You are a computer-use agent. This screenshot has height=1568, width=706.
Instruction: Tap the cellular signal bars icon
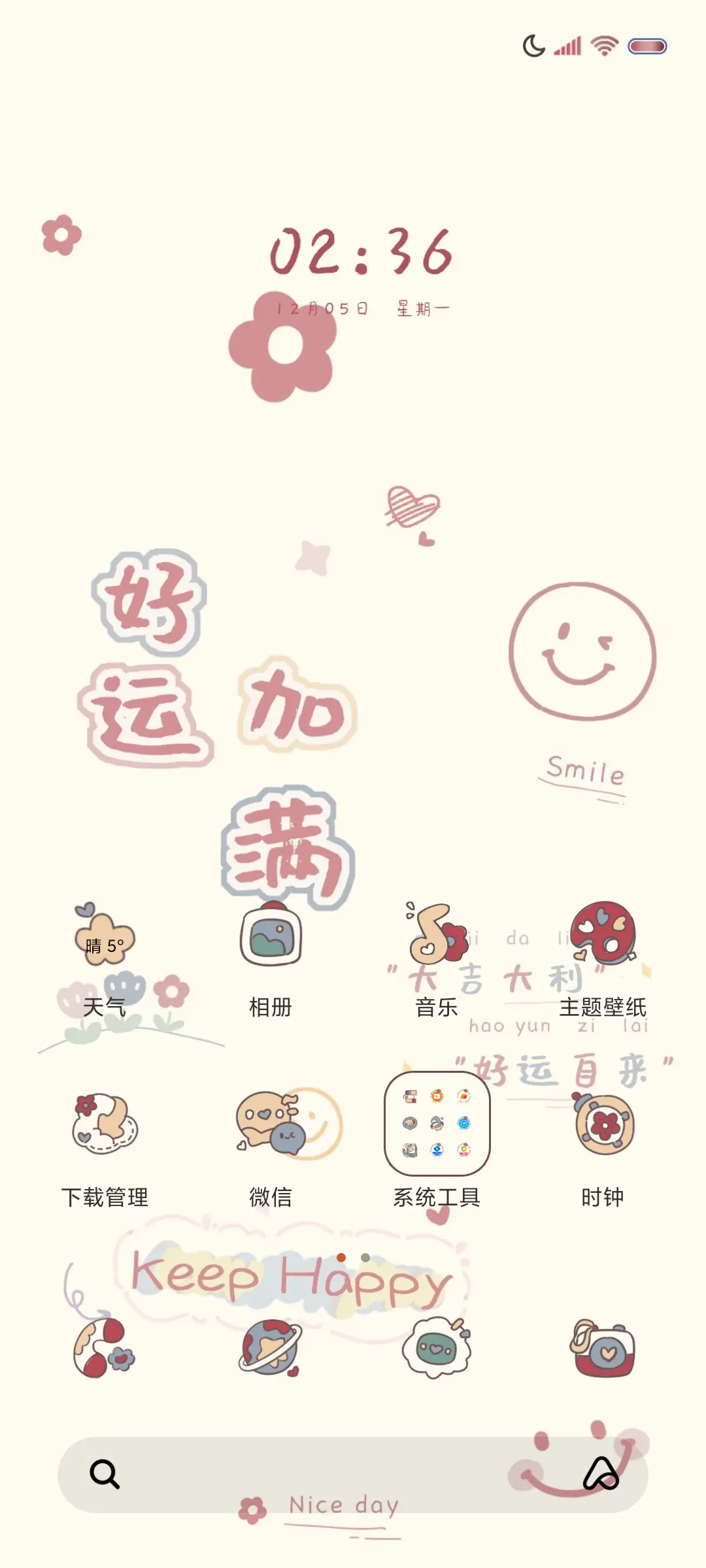[x=566, y=46]
